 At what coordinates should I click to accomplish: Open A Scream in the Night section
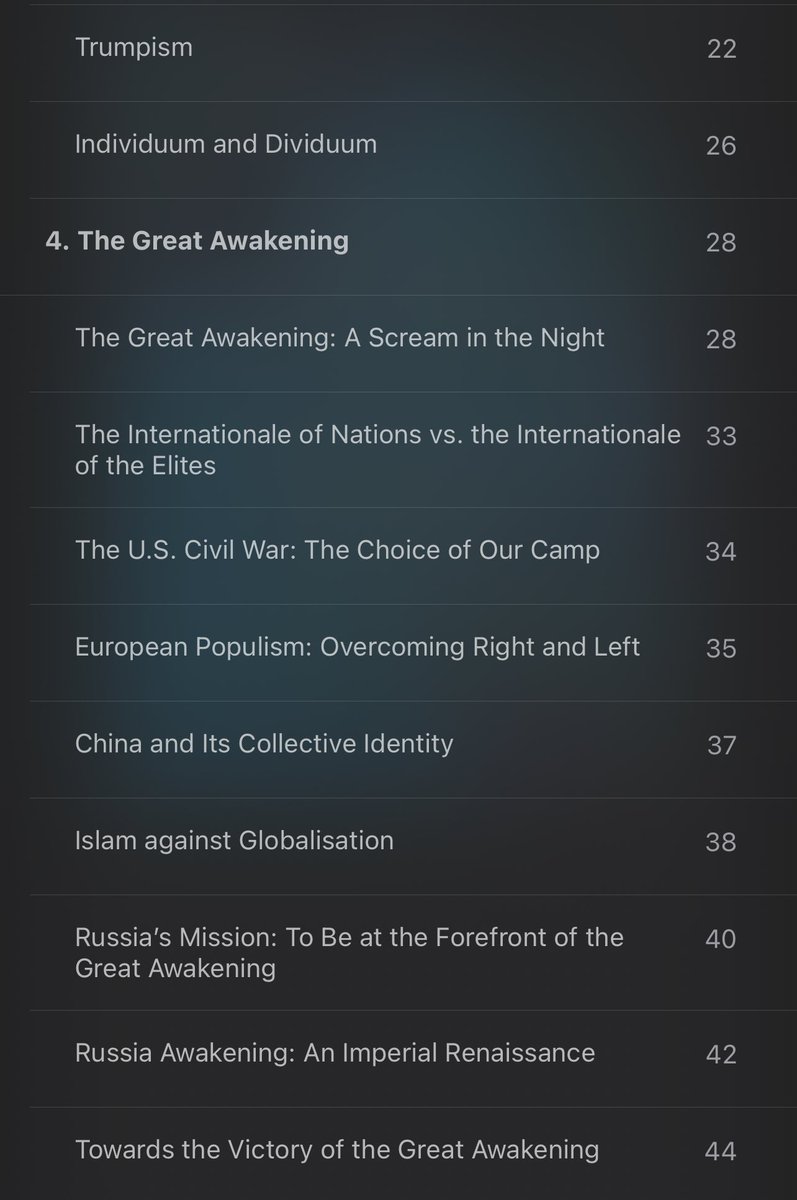340,338
